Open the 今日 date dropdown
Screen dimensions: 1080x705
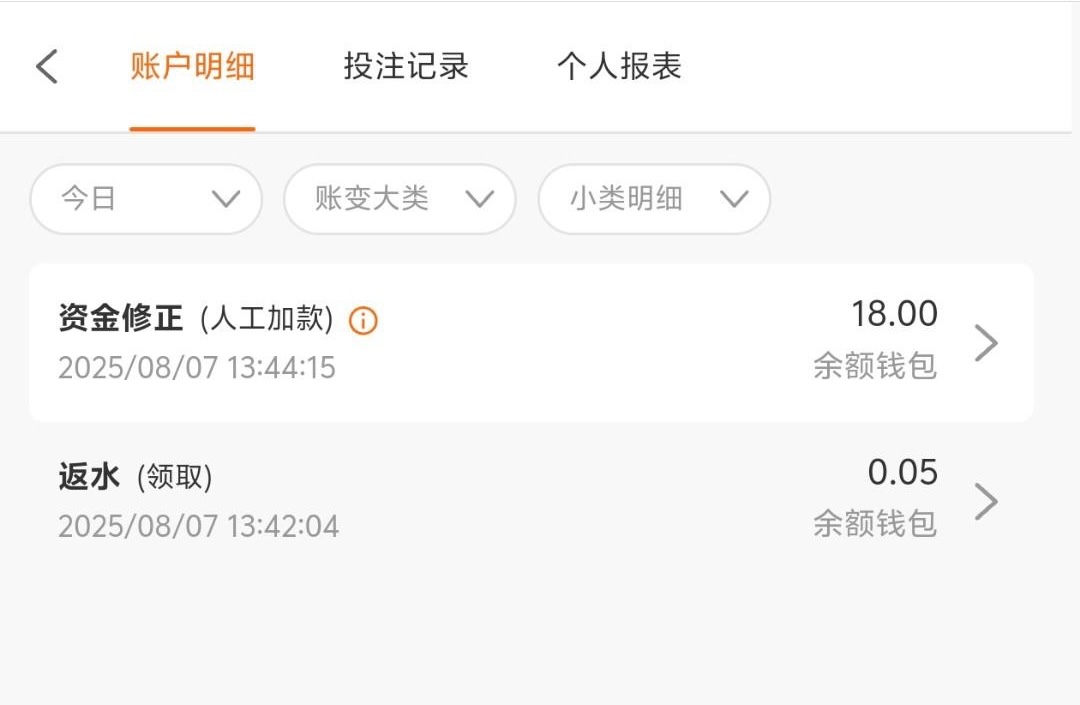[146, 199]
